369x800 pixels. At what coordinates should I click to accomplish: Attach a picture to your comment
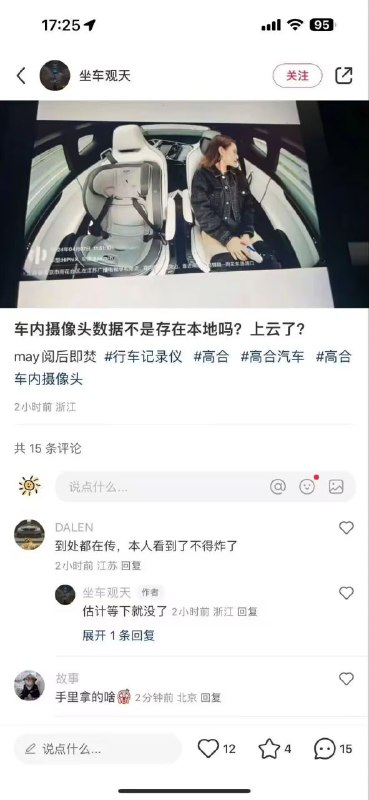tap(336, 487)
